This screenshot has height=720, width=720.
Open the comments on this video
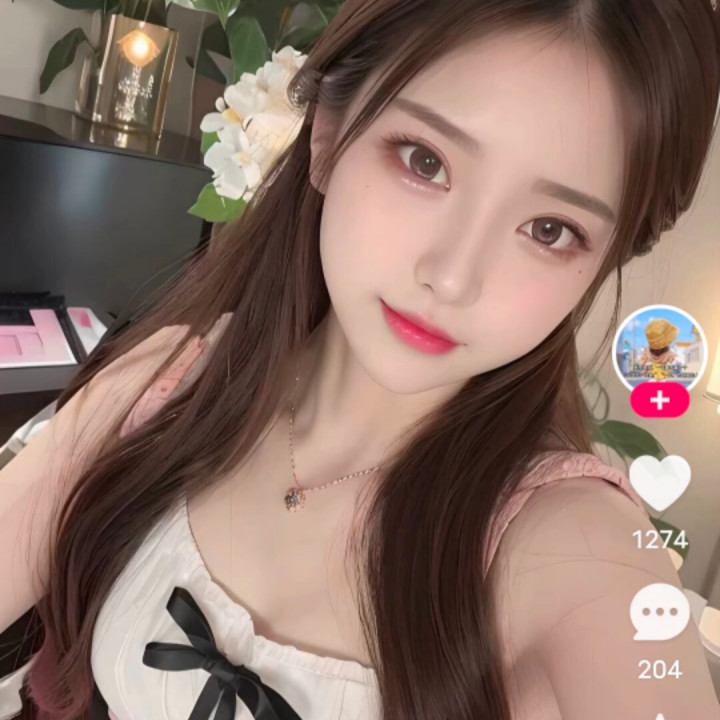[660, 612]
